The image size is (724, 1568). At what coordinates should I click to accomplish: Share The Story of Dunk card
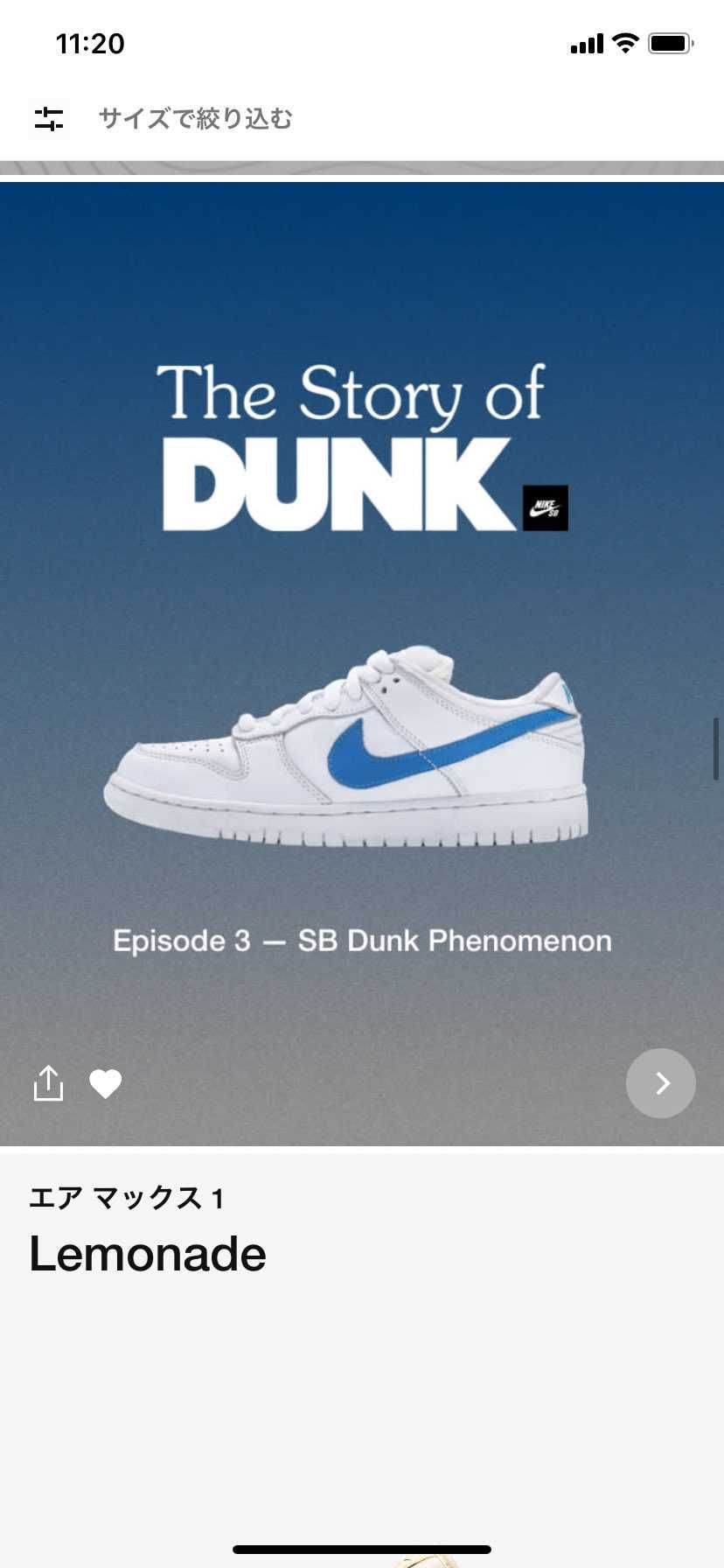(48, 1083)
